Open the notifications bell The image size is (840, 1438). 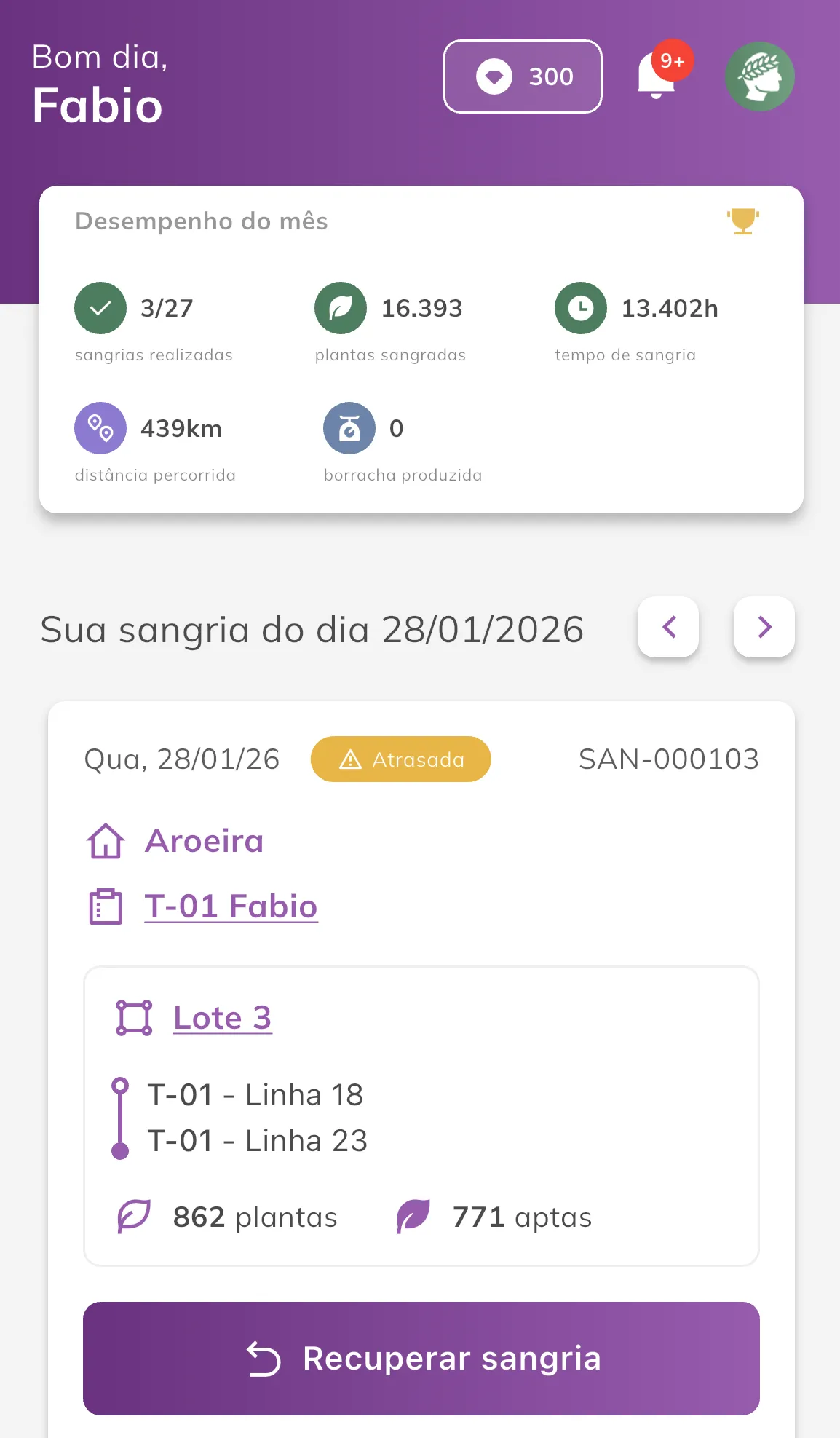653,76
